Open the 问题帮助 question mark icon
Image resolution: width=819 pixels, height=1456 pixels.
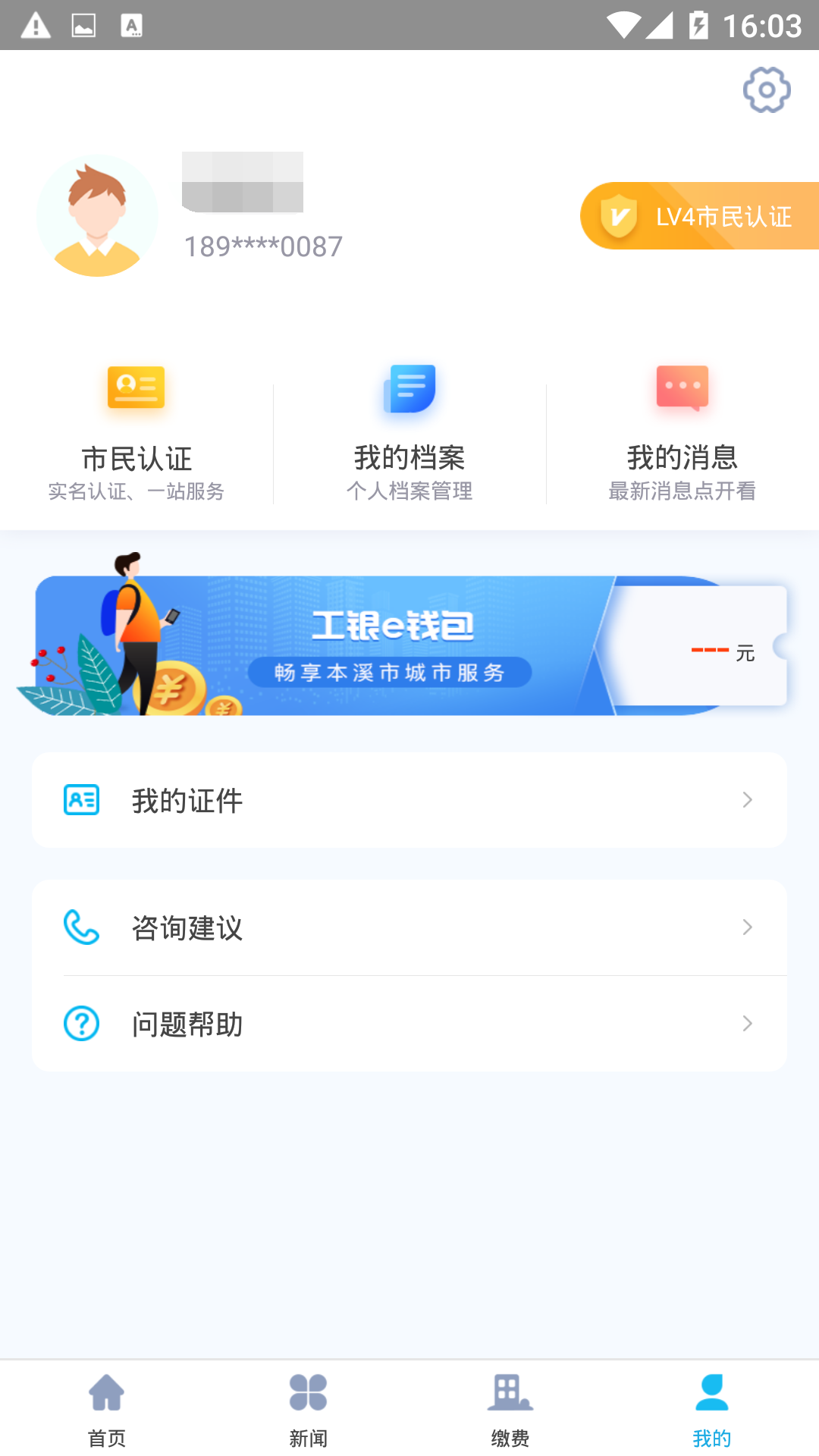(x=81, y=1023)
